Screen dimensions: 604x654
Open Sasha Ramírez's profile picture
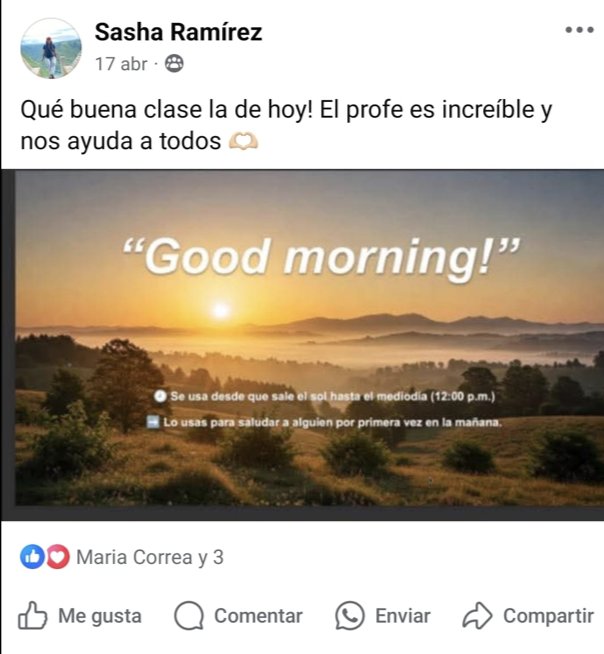click(x=50, y=47)
